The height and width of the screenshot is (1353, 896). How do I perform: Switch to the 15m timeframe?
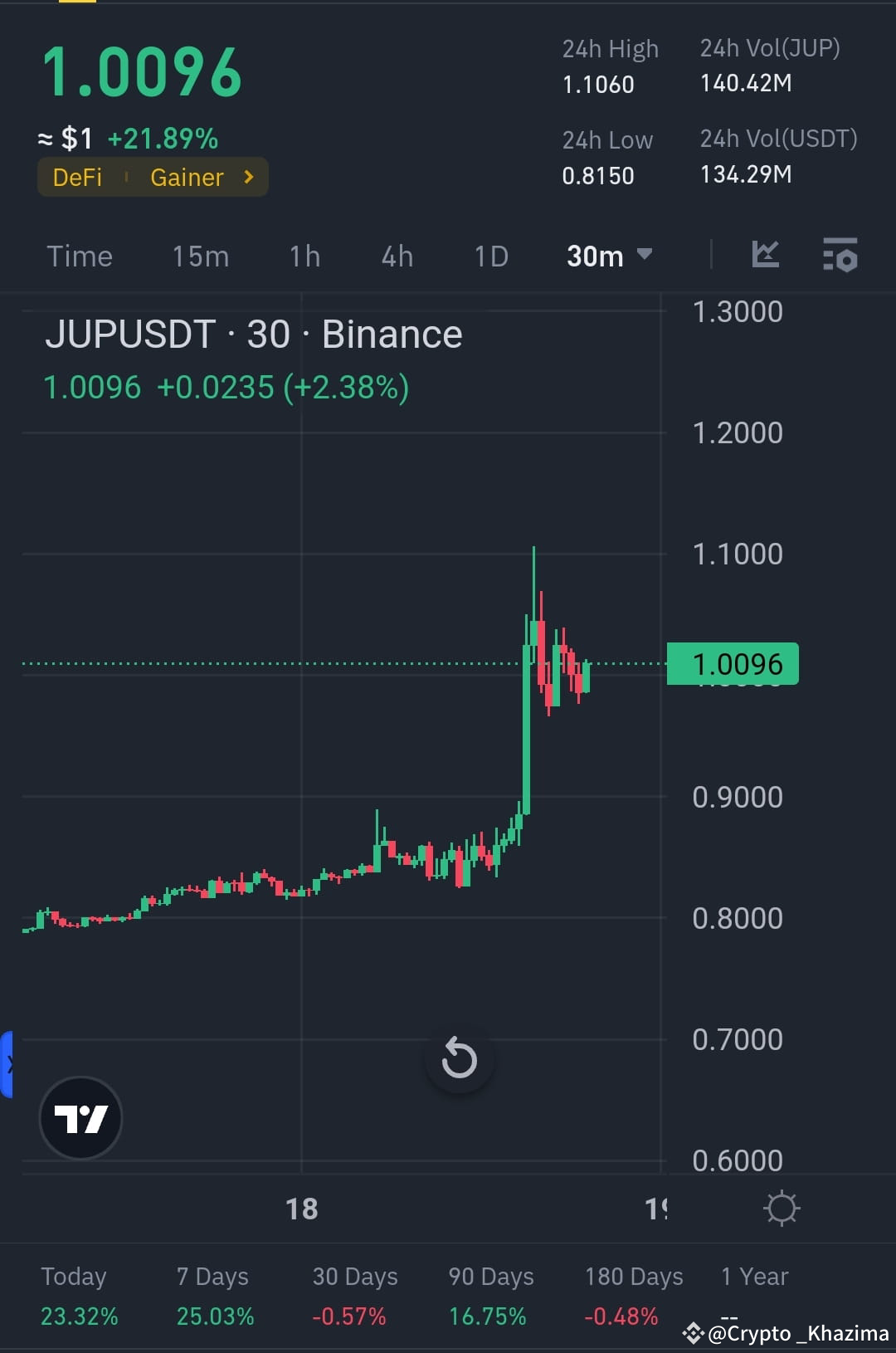tap(199, 256)
